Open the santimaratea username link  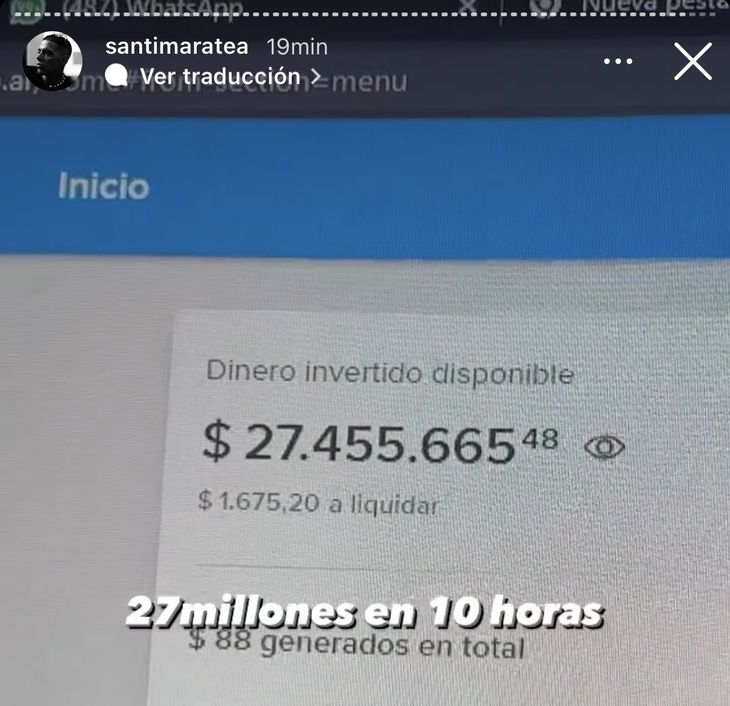[176, 47]
